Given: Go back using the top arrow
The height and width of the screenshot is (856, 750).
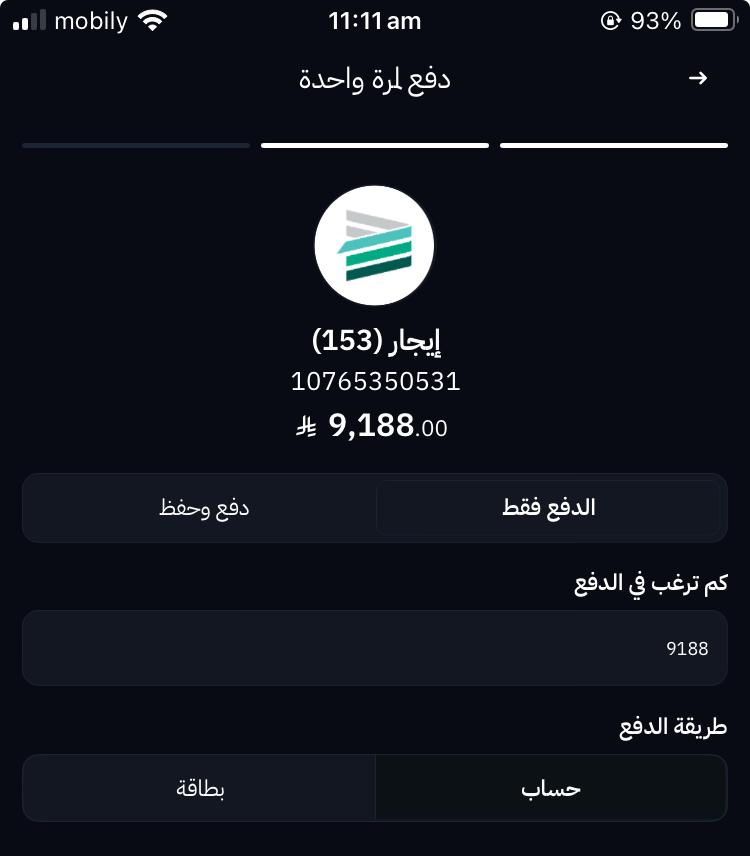Looking at the screenshot, I should pos(698,79).
